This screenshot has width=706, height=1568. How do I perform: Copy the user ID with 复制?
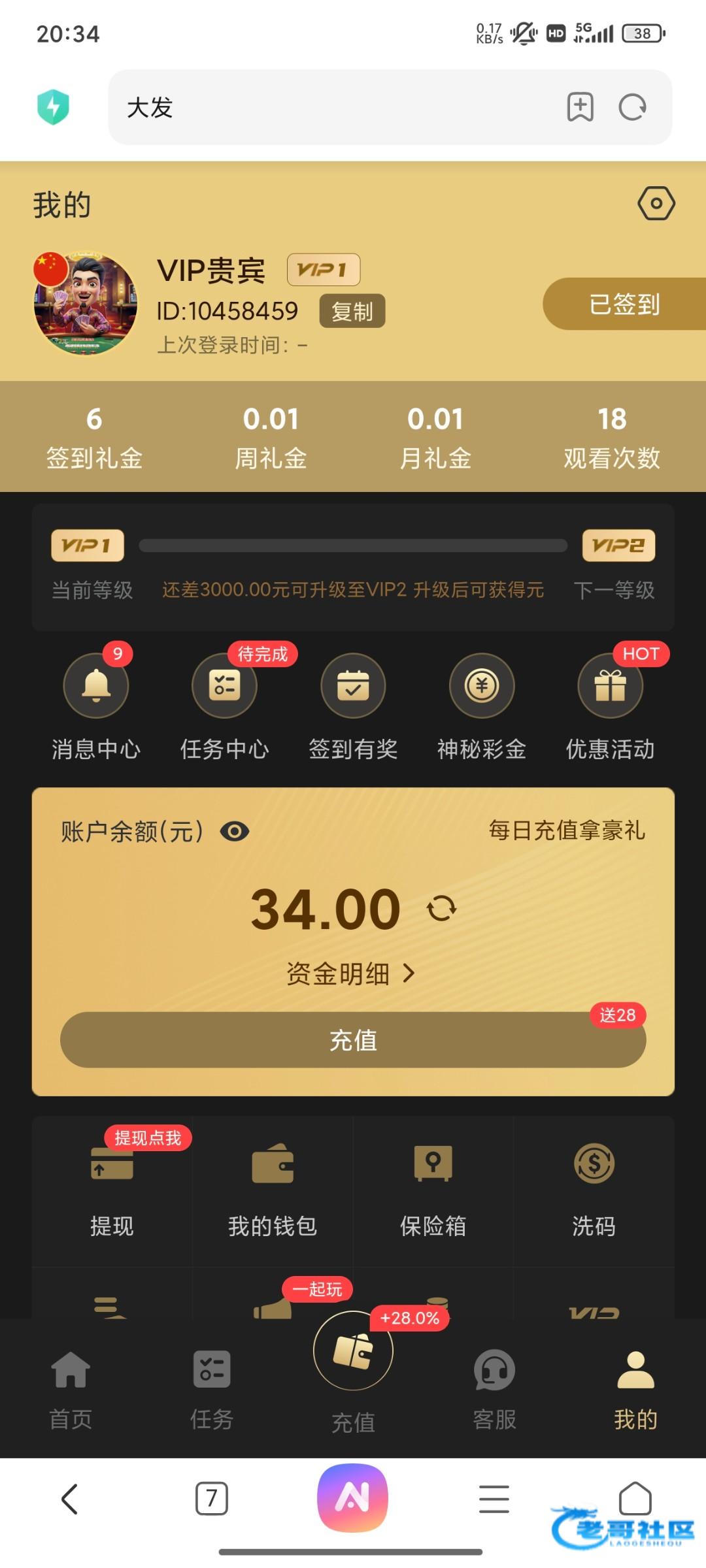click(352, 311)
